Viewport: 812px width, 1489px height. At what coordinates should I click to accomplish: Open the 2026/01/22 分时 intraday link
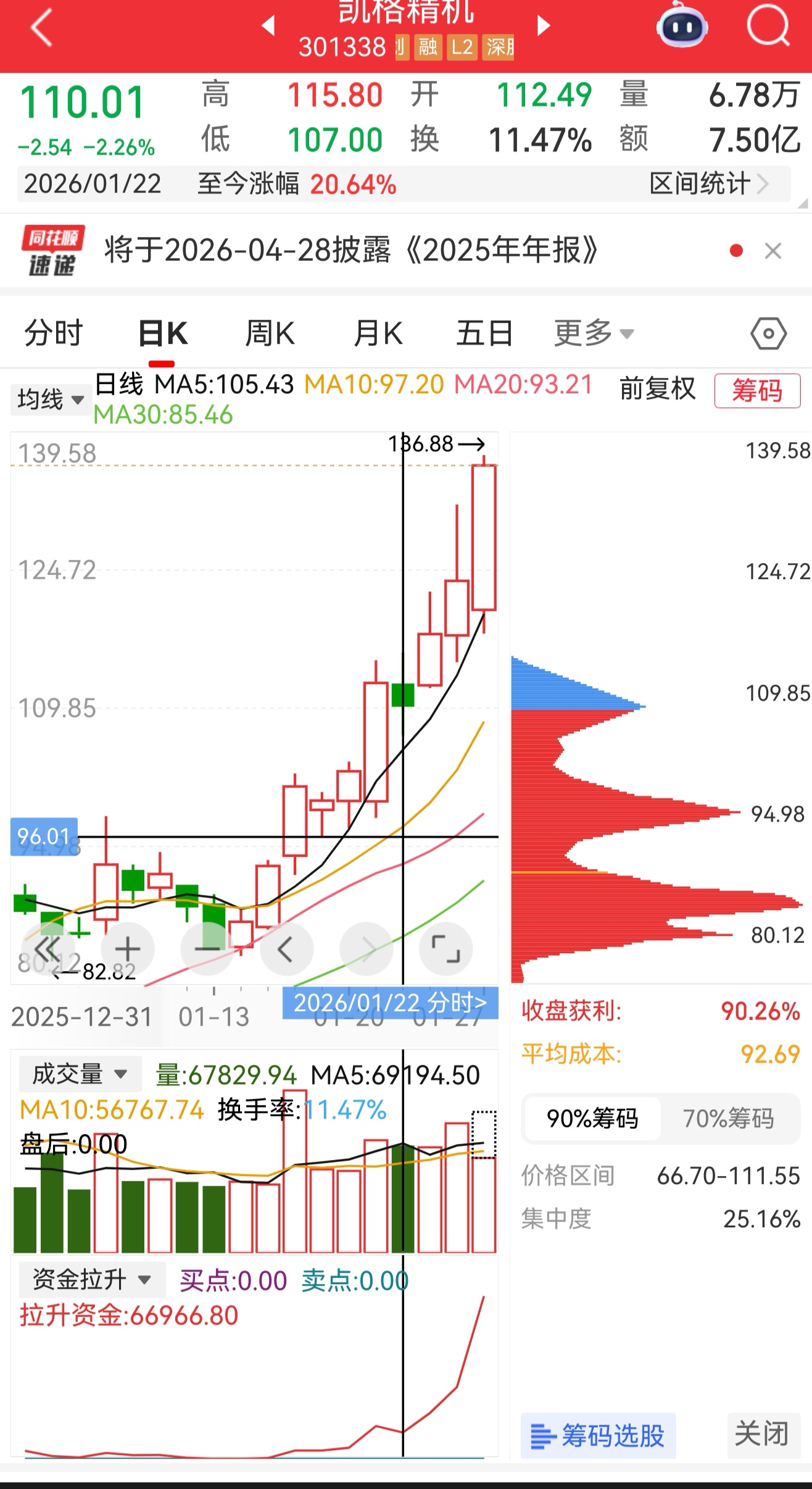[x=390, y=1003]
